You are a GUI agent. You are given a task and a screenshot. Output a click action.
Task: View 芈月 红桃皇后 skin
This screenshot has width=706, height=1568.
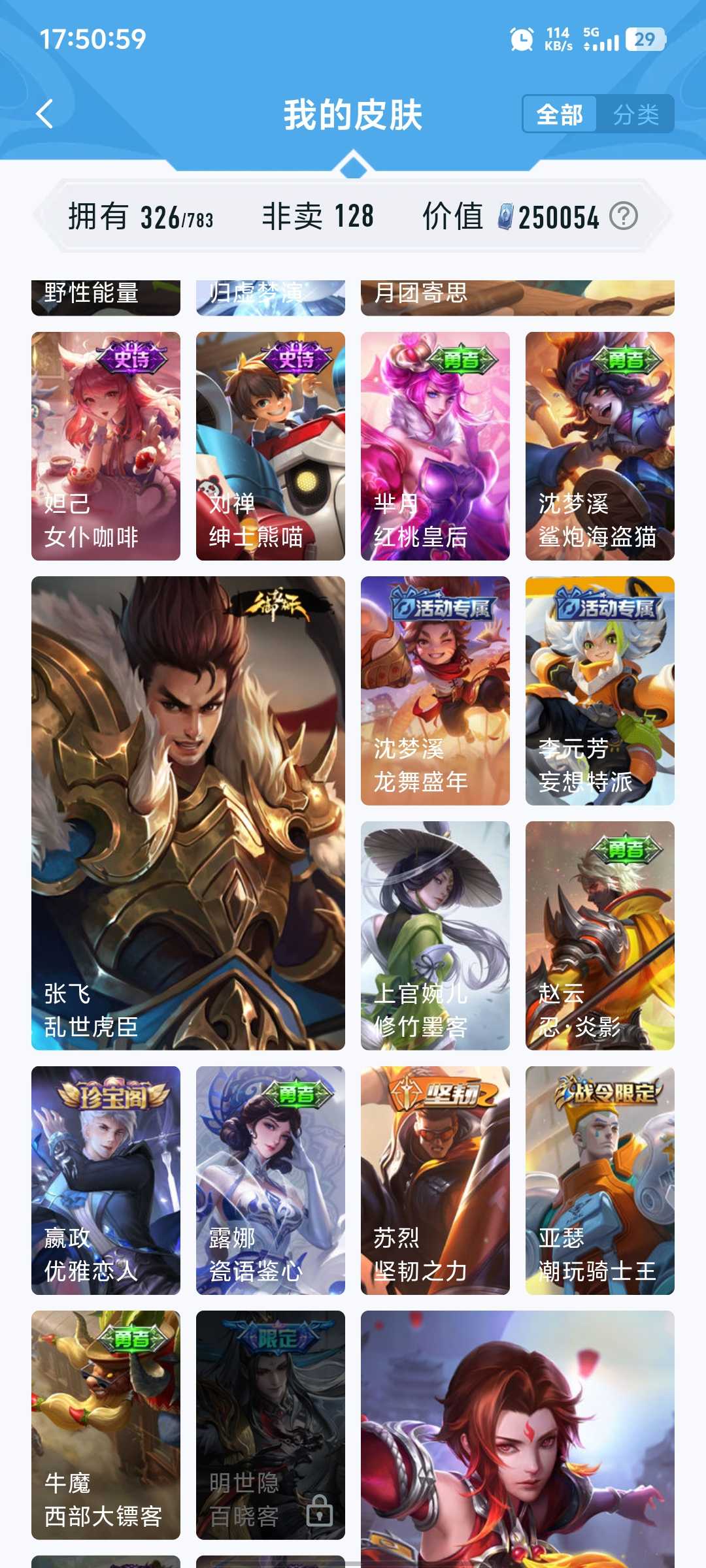click(x=435, y=446)
